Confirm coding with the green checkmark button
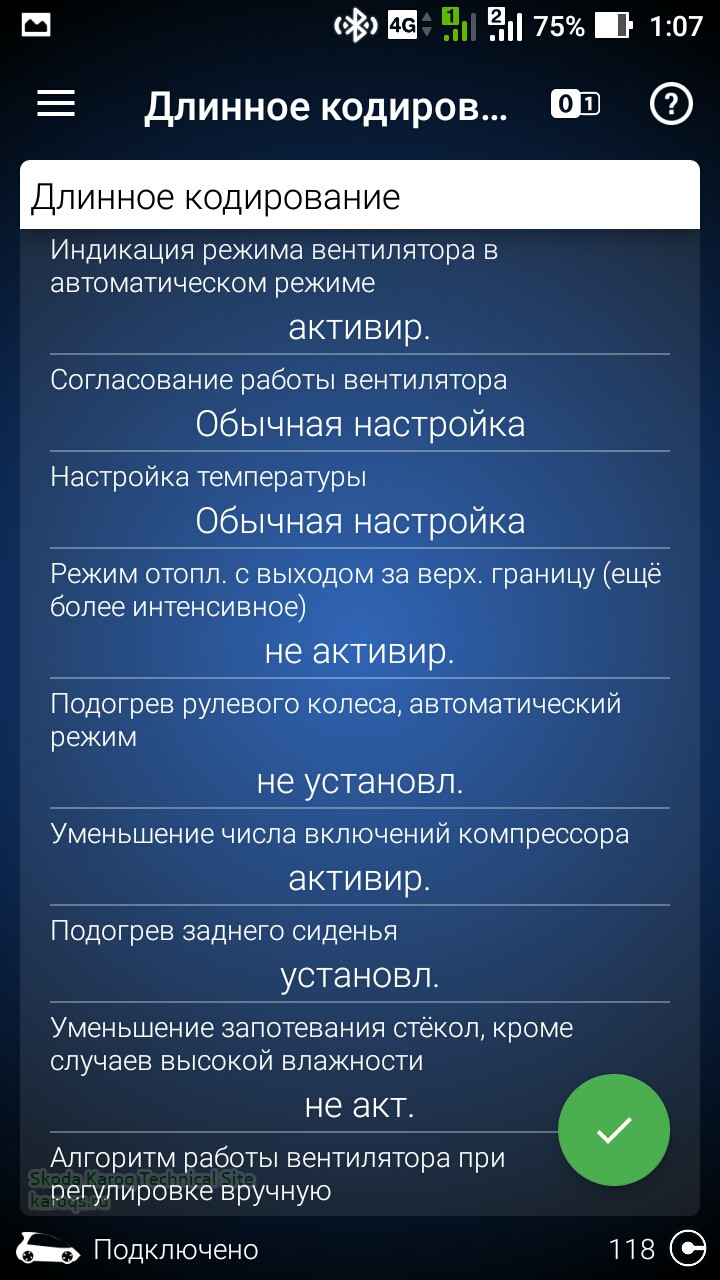 coord(613,1130)
